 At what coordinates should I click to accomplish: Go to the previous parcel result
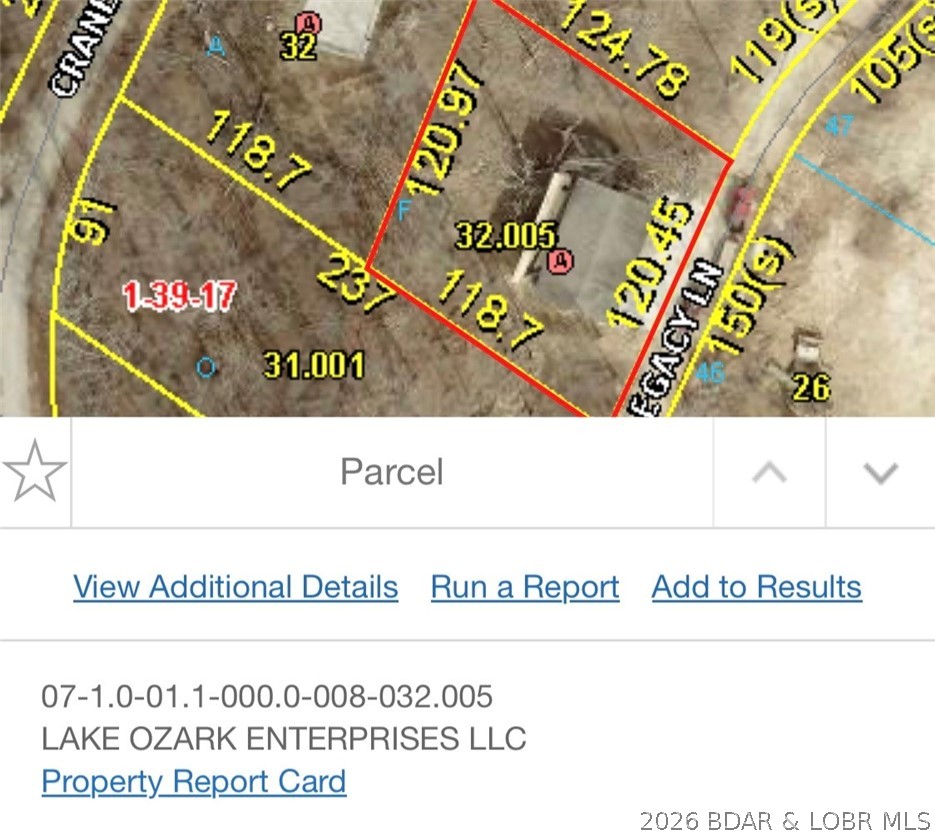tap(769, 473)
